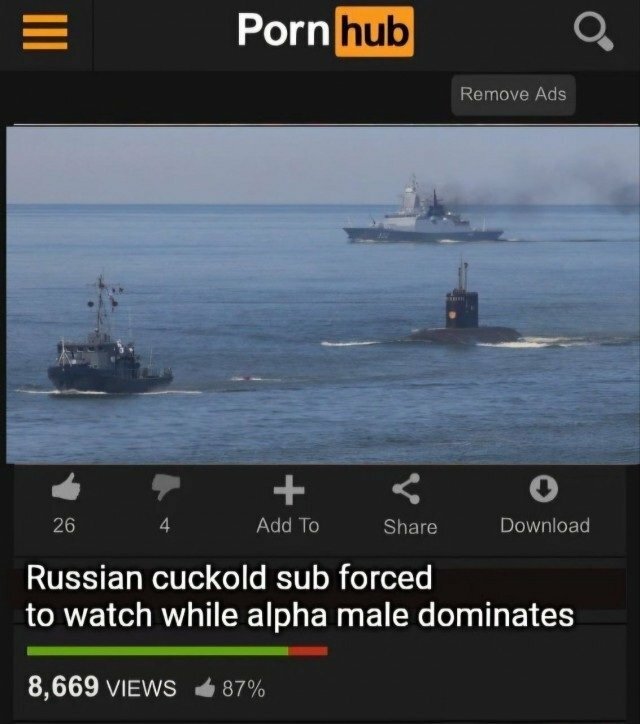The height and width of the screenshot is (724, 640).
Task: Open the hamburger menu
Action: click(x=43, y=33)
